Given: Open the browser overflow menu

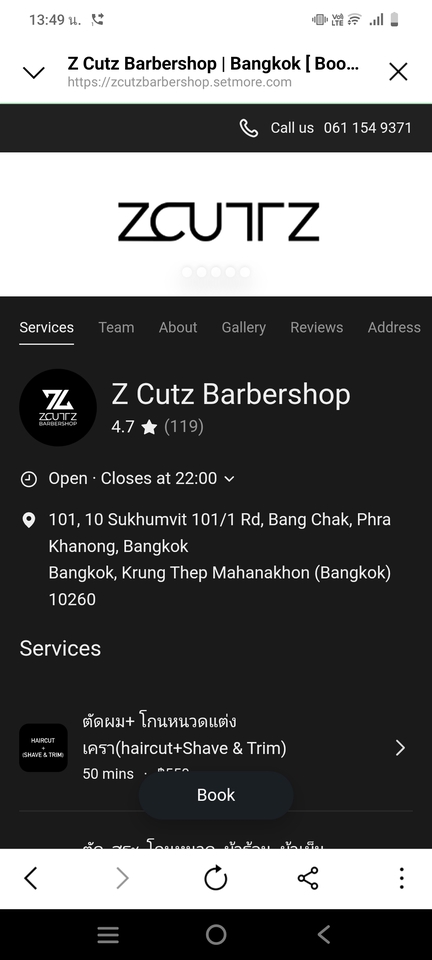Looking at the screenshot, I should (401, 879).
